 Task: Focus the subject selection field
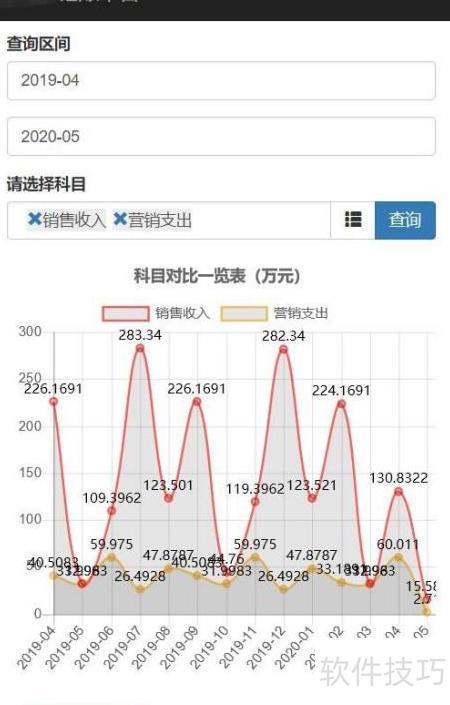coord(169,220)
